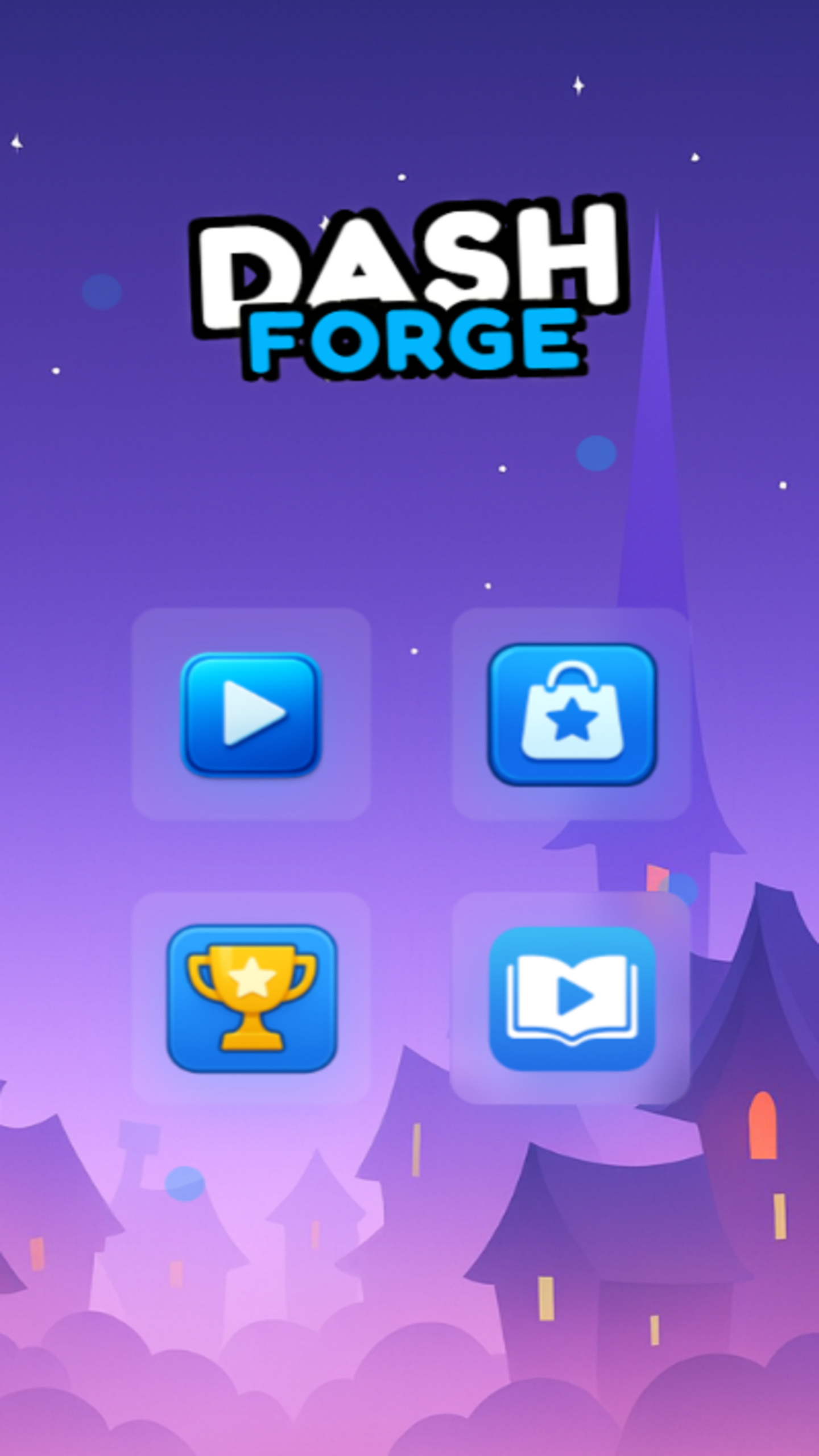Start the game with the play button

click(251, 714)
